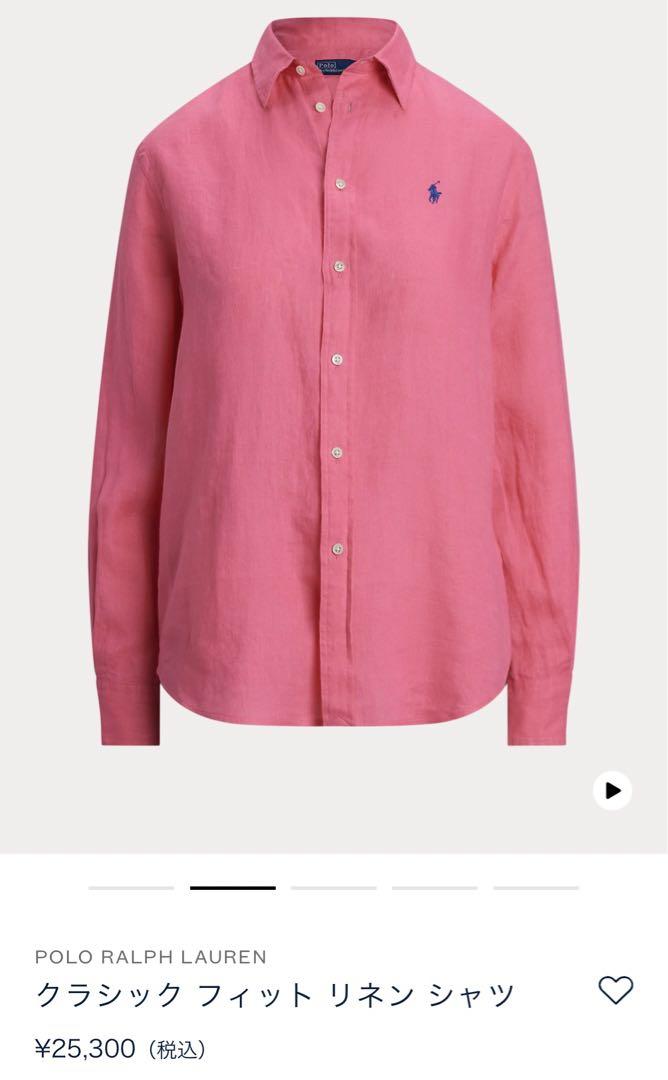Open the pink shirt product image
This screenshot has height=1080, width=668.
[334, 383]
